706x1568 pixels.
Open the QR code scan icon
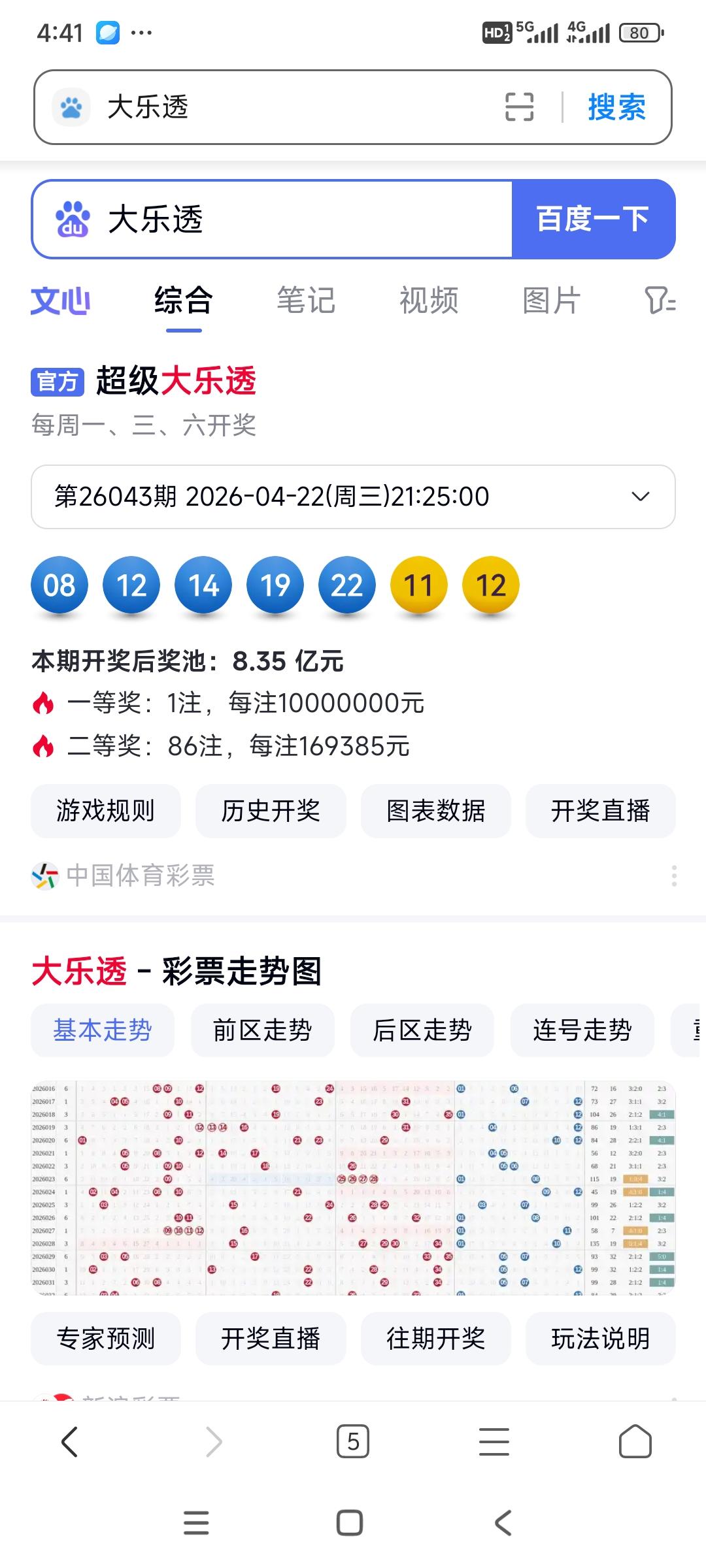point(520,107)
